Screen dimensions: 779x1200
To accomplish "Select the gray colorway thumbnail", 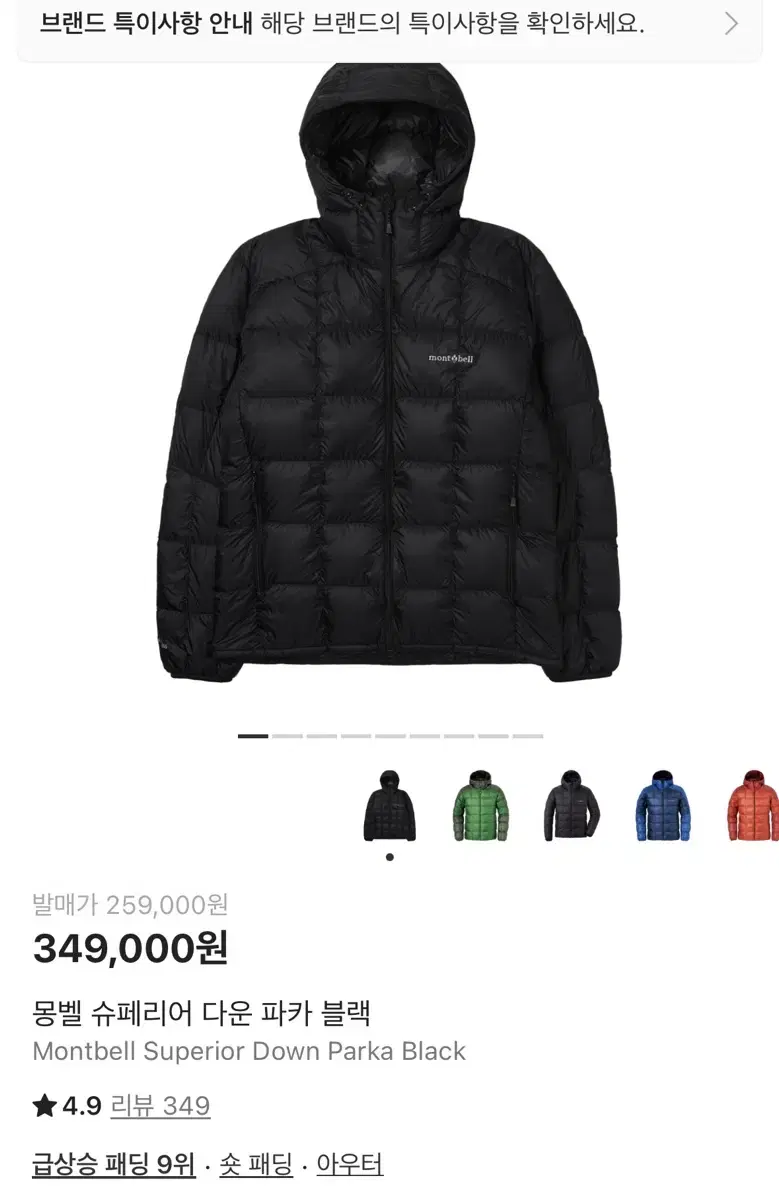I will (571, 806).
